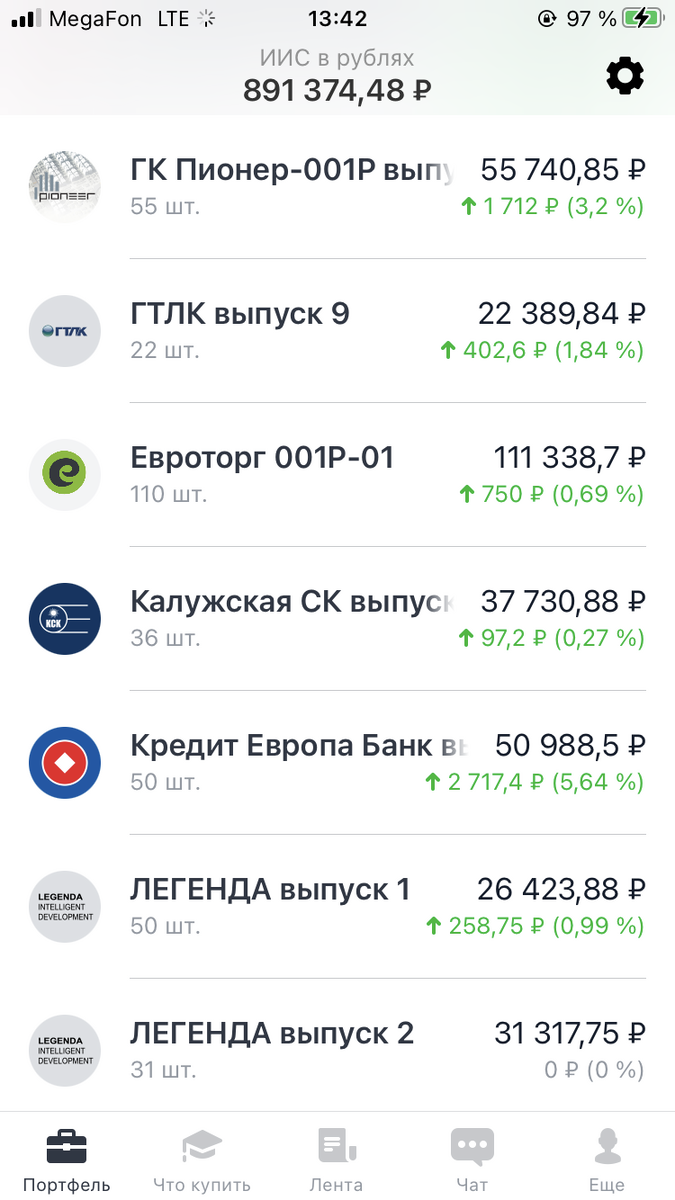Open the Евроторг 001Р-01 position
This screenshot has height=1200, width=675.
(337, 475)
